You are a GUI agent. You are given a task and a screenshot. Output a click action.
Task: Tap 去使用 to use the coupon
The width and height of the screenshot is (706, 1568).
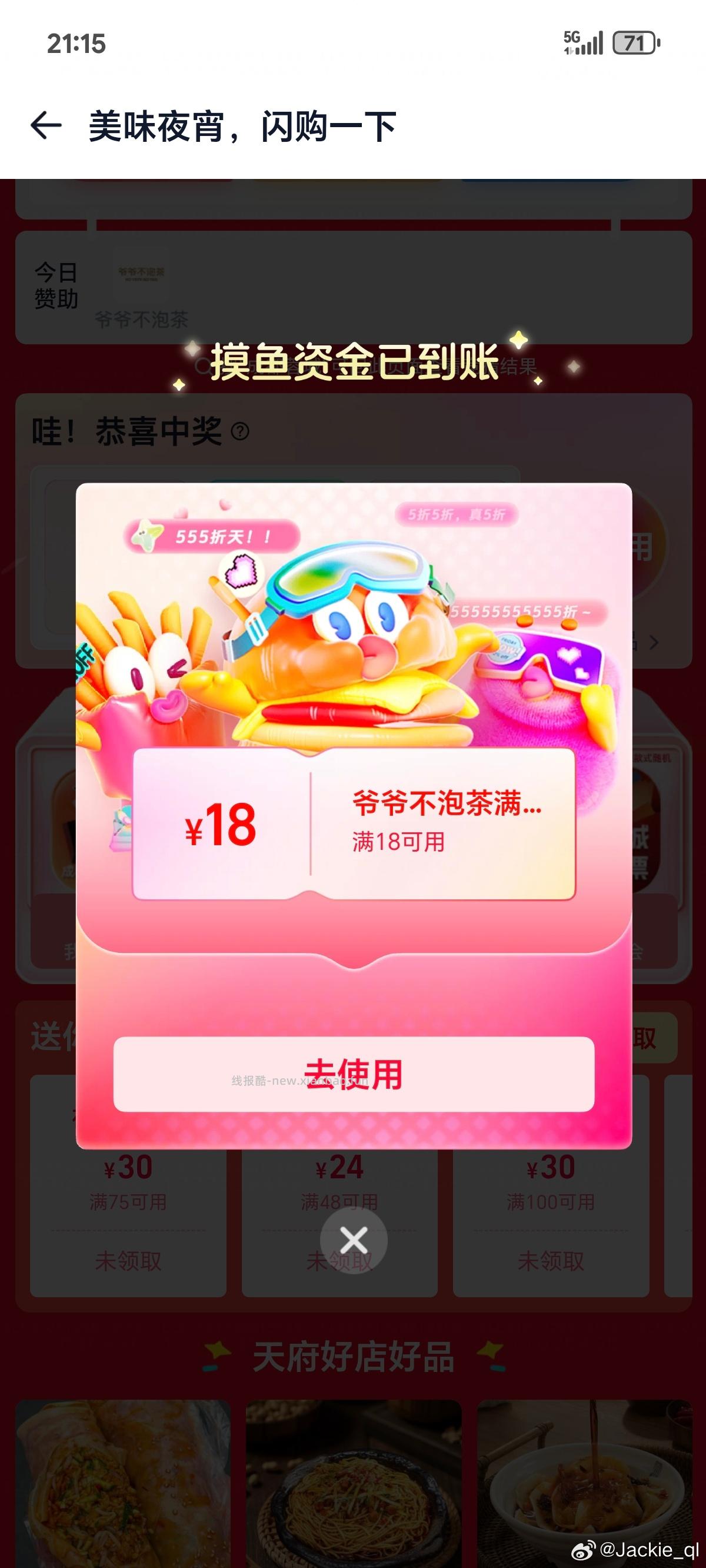pyautogui.click(x=352, y=1077)
